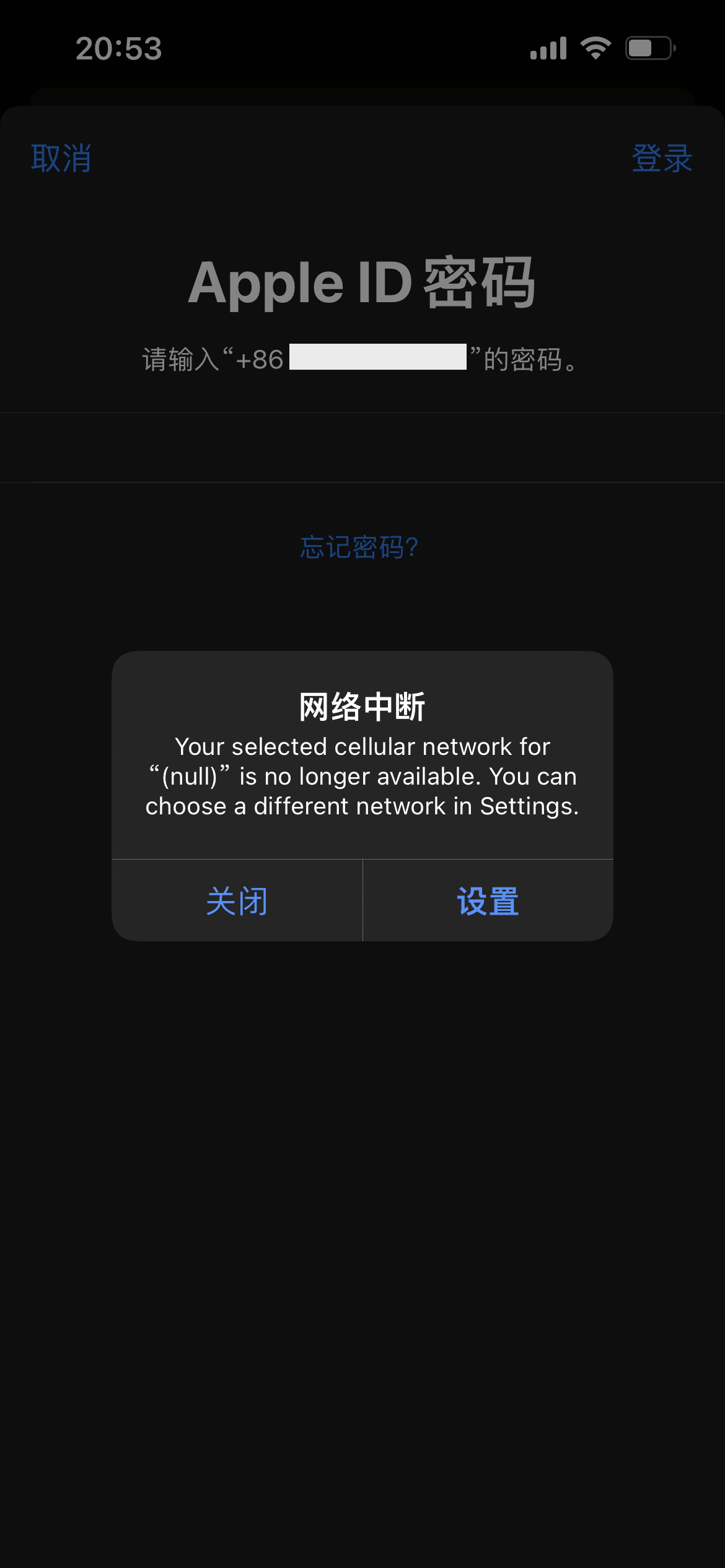725x1568 pixels.
Task: Open the 忘记密码? link
Action: coord(359,547)
